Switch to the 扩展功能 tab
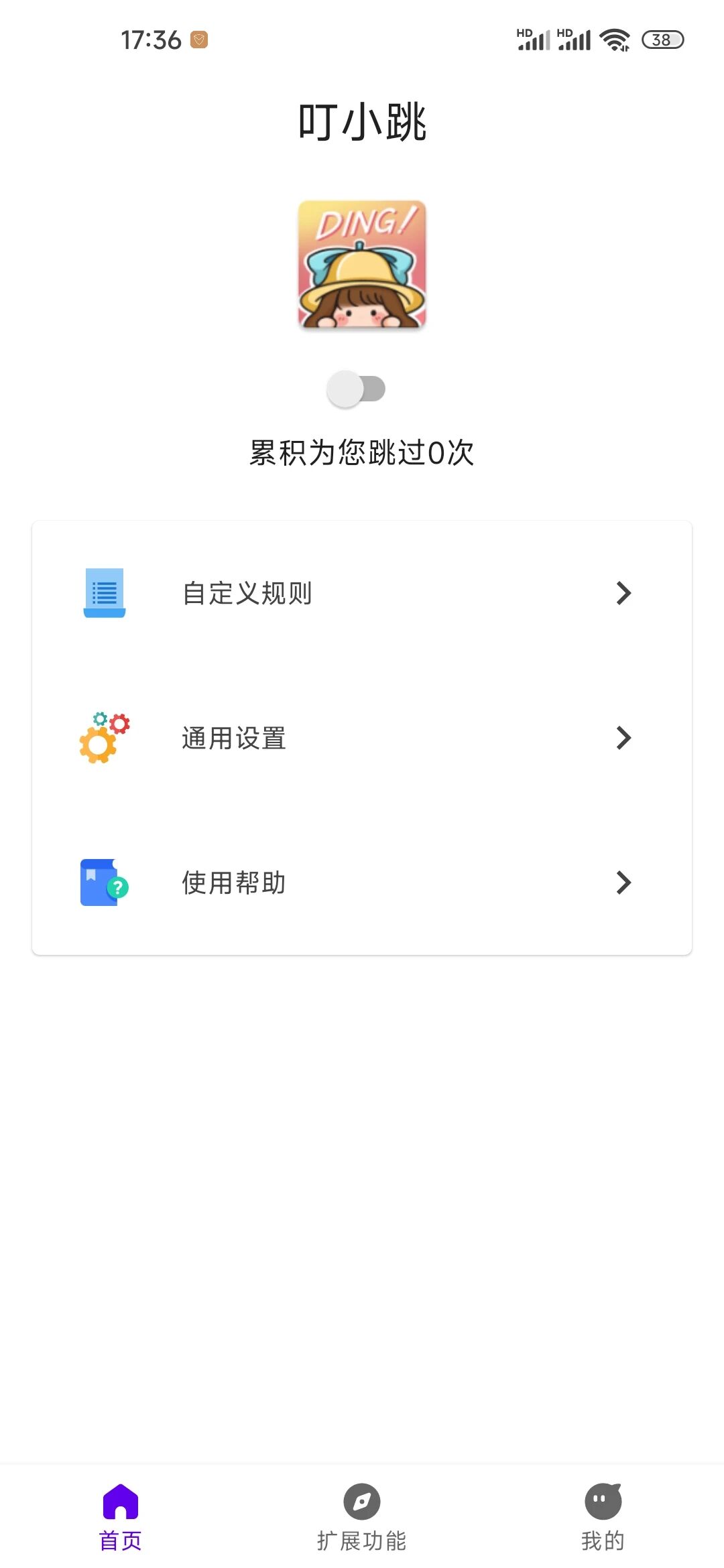724x1568 pixels. 362,1516
